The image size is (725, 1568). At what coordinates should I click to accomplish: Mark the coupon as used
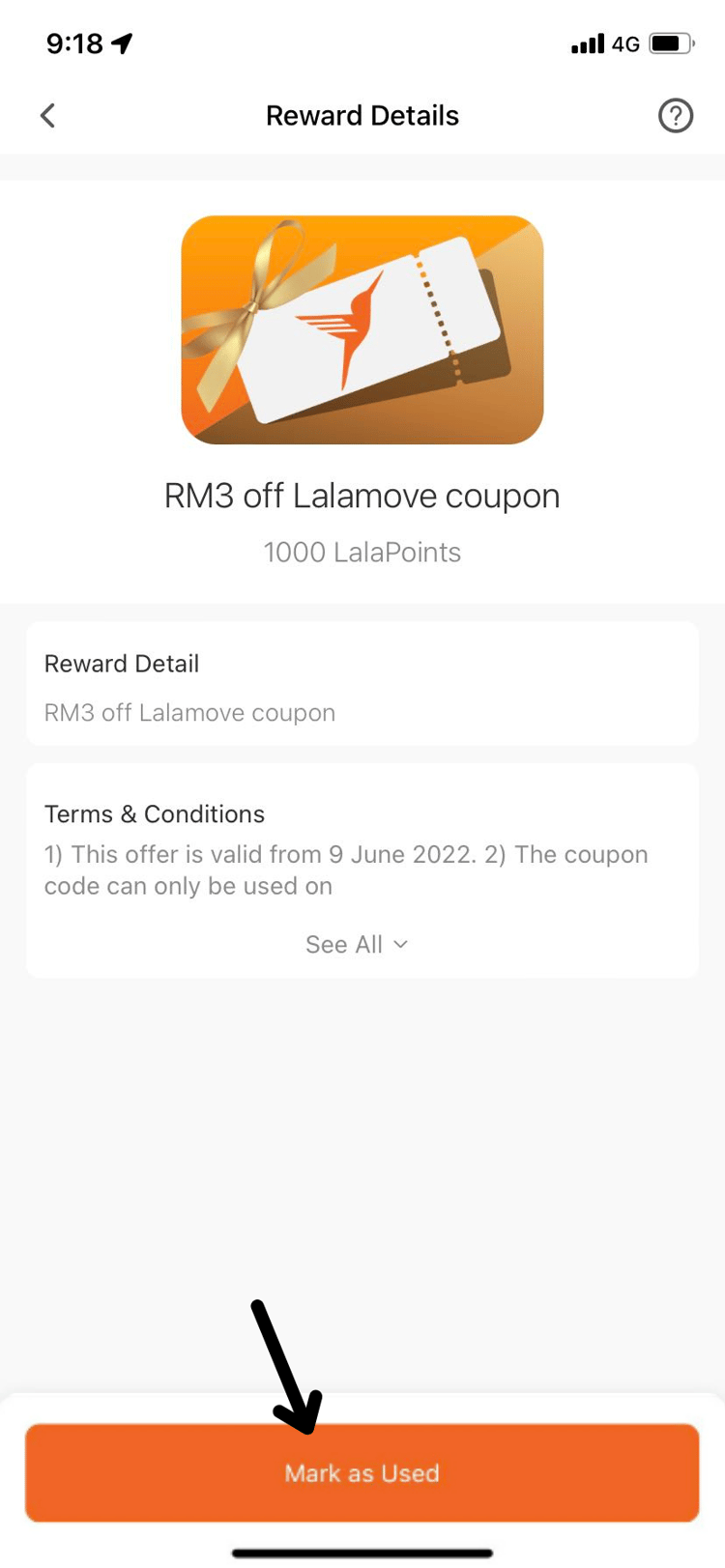tap(362, 1472)
